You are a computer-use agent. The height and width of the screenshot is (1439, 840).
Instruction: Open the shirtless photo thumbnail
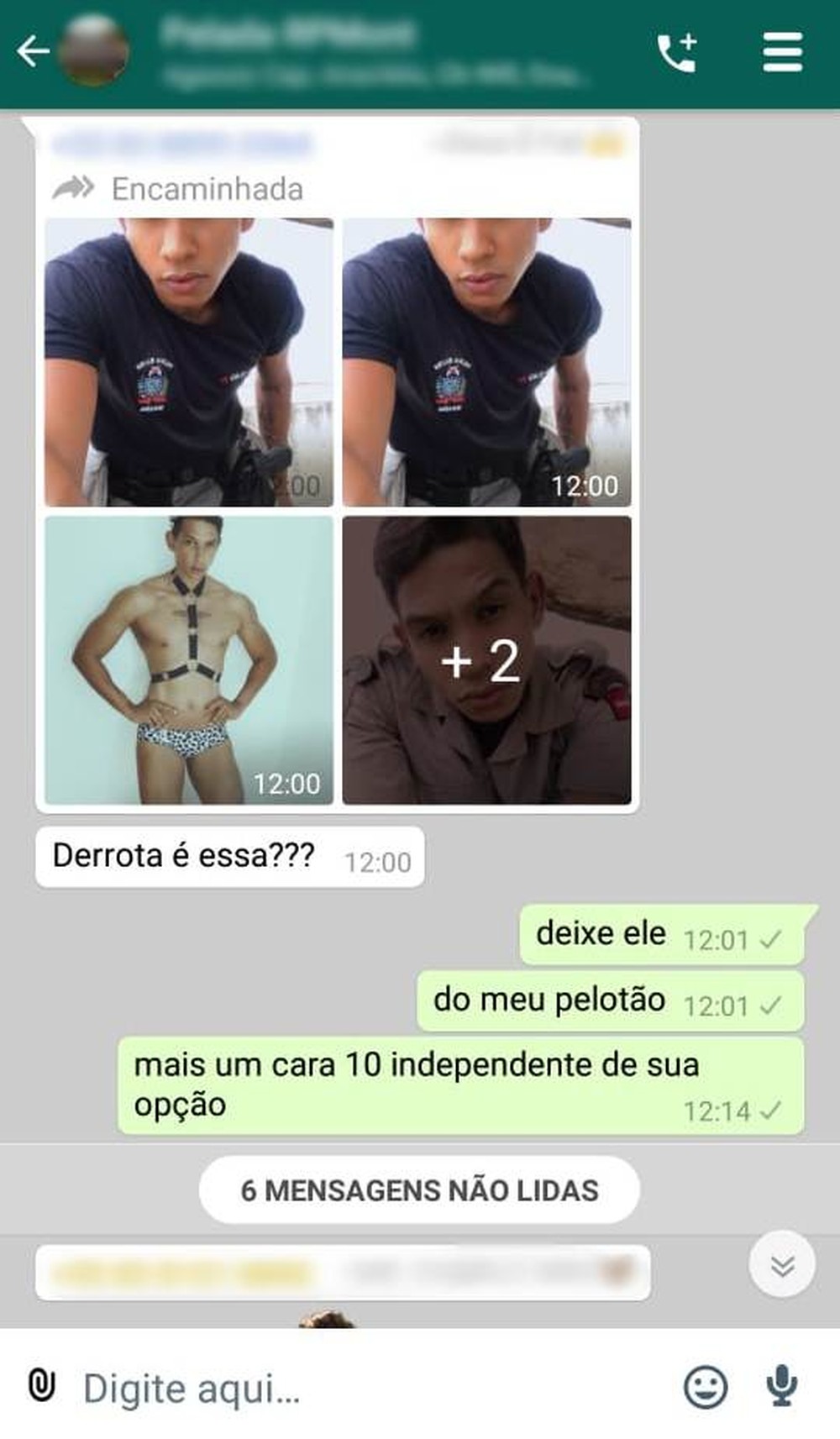point(189,660)
